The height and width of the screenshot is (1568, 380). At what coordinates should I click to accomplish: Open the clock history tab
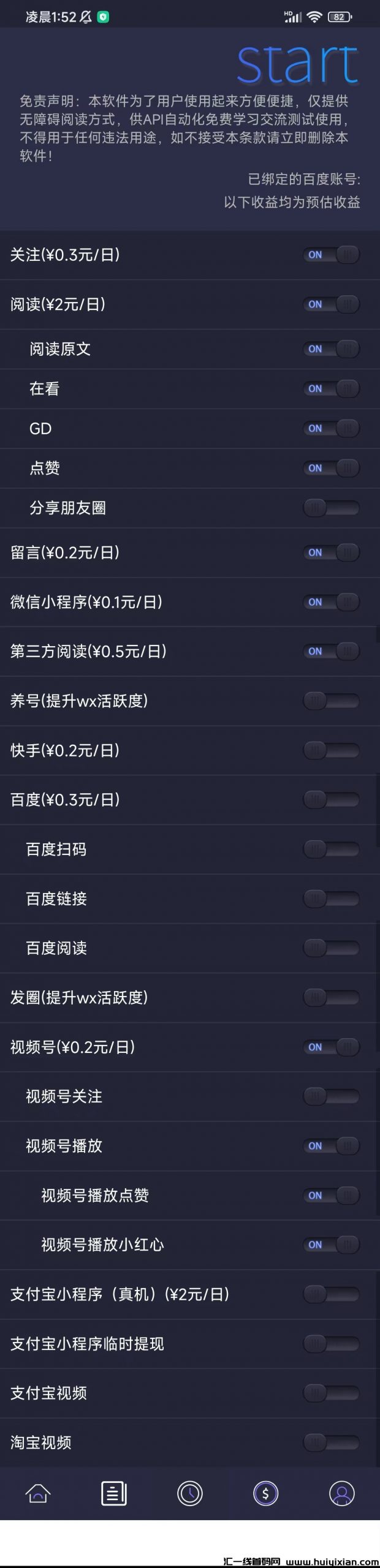[190, 1493]
